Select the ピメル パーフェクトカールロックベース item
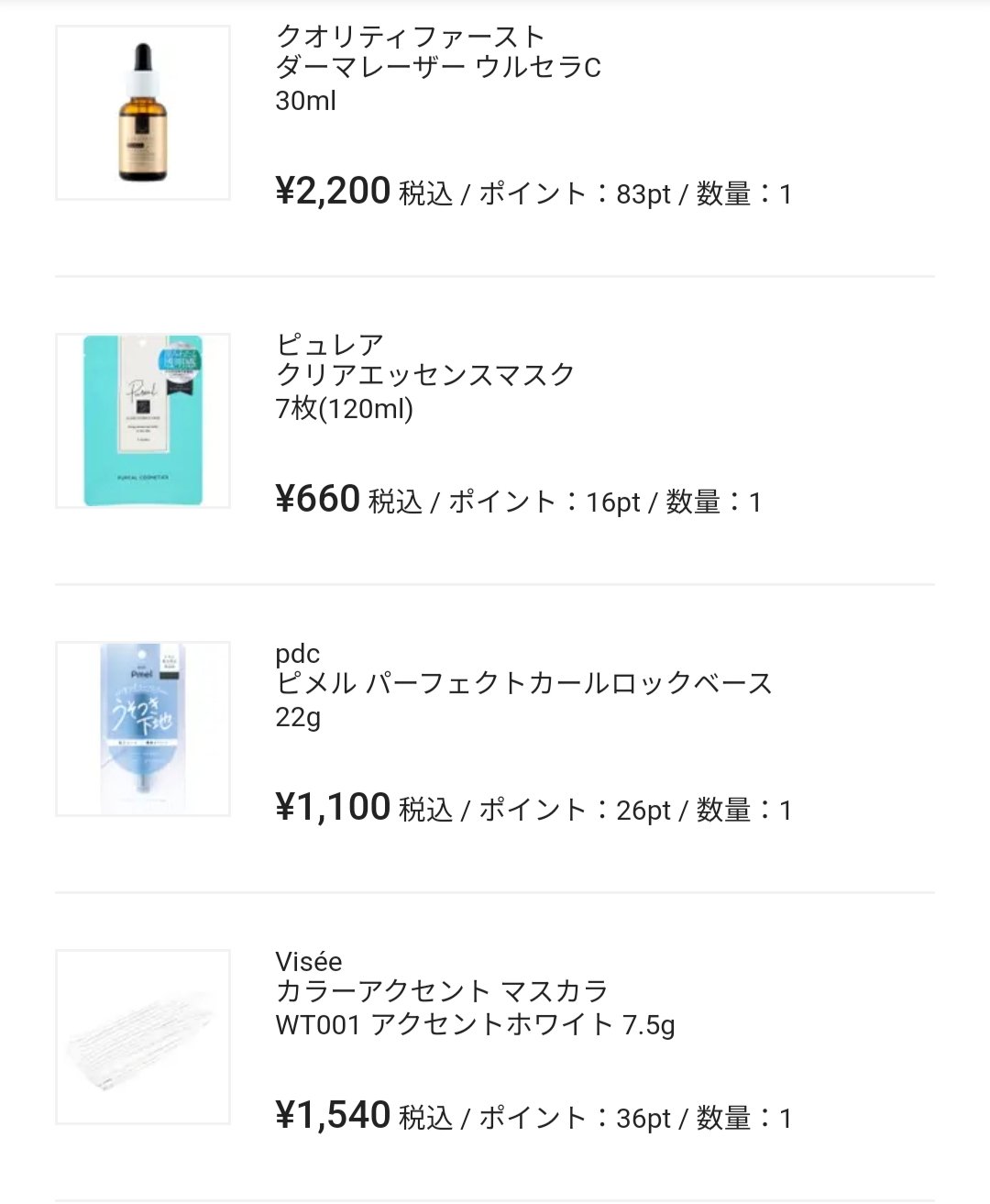The height and width of the screenshot is (1204, 990). [523, 683]
